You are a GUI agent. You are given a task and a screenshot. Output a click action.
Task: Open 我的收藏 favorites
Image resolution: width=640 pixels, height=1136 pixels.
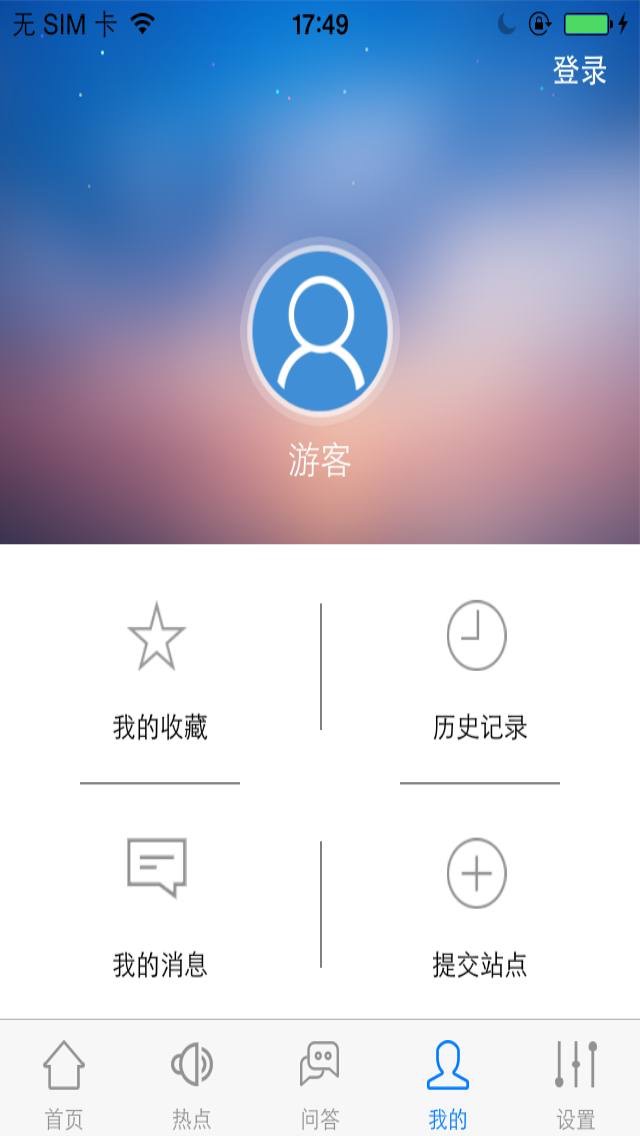pos(159,669)
